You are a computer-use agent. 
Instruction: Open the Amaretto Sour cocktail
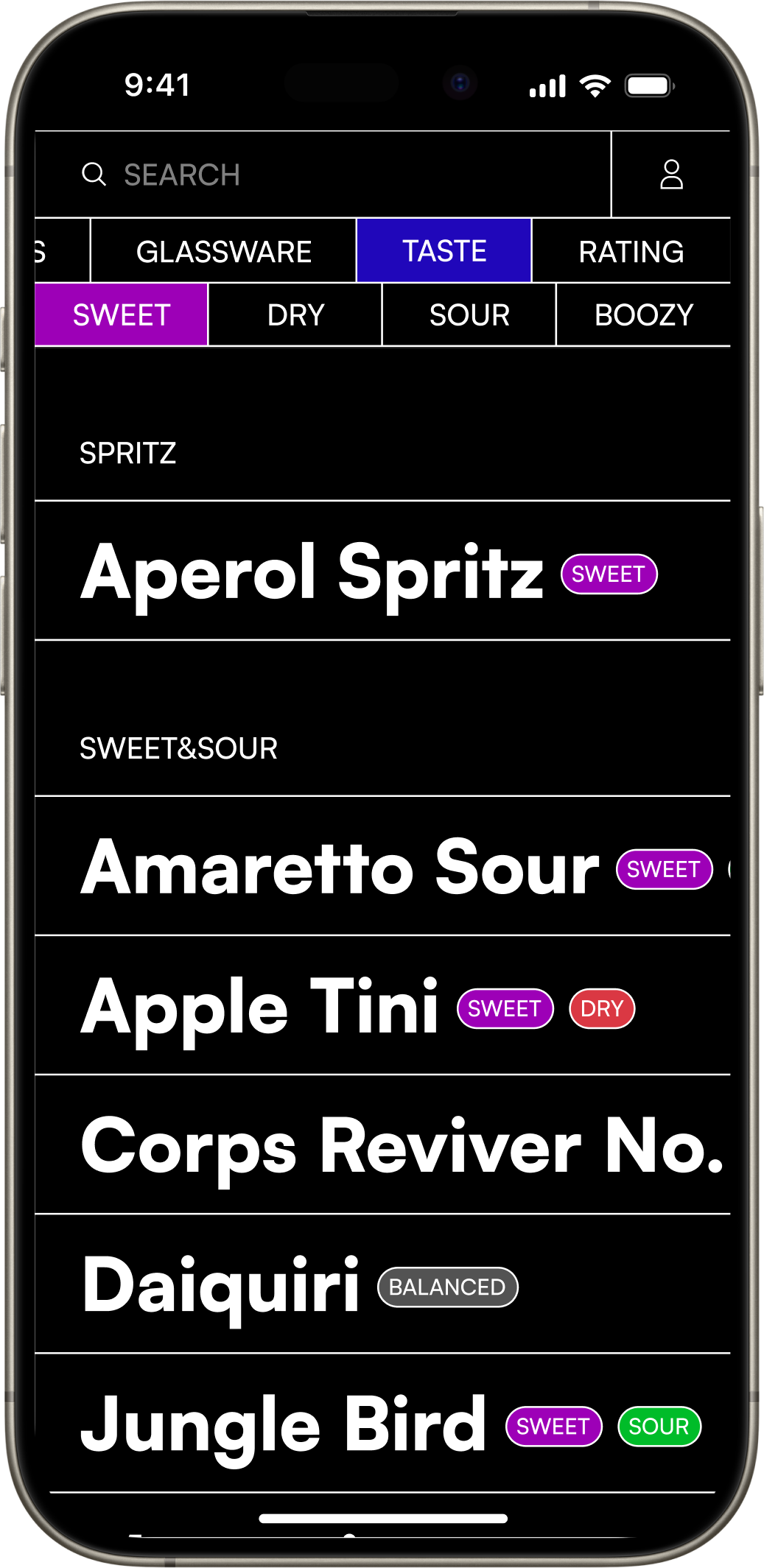[x=340, y=868]
